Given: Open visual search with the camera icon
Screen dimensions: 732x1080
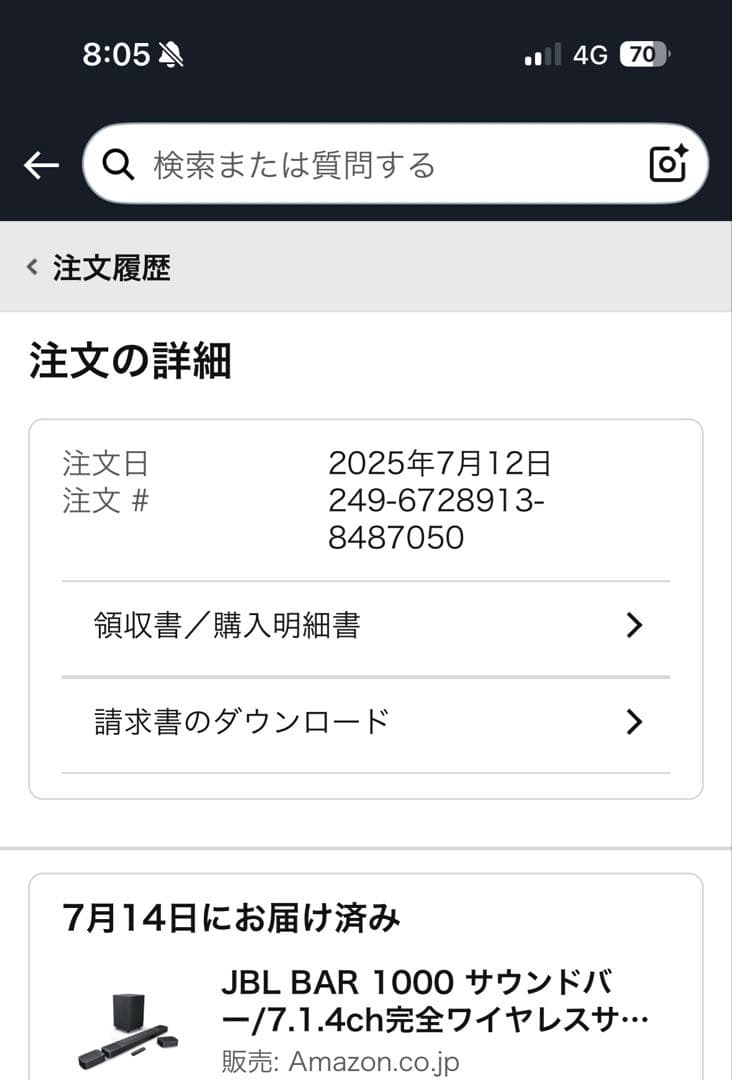Looking at the screenshot, I should 665,165.
